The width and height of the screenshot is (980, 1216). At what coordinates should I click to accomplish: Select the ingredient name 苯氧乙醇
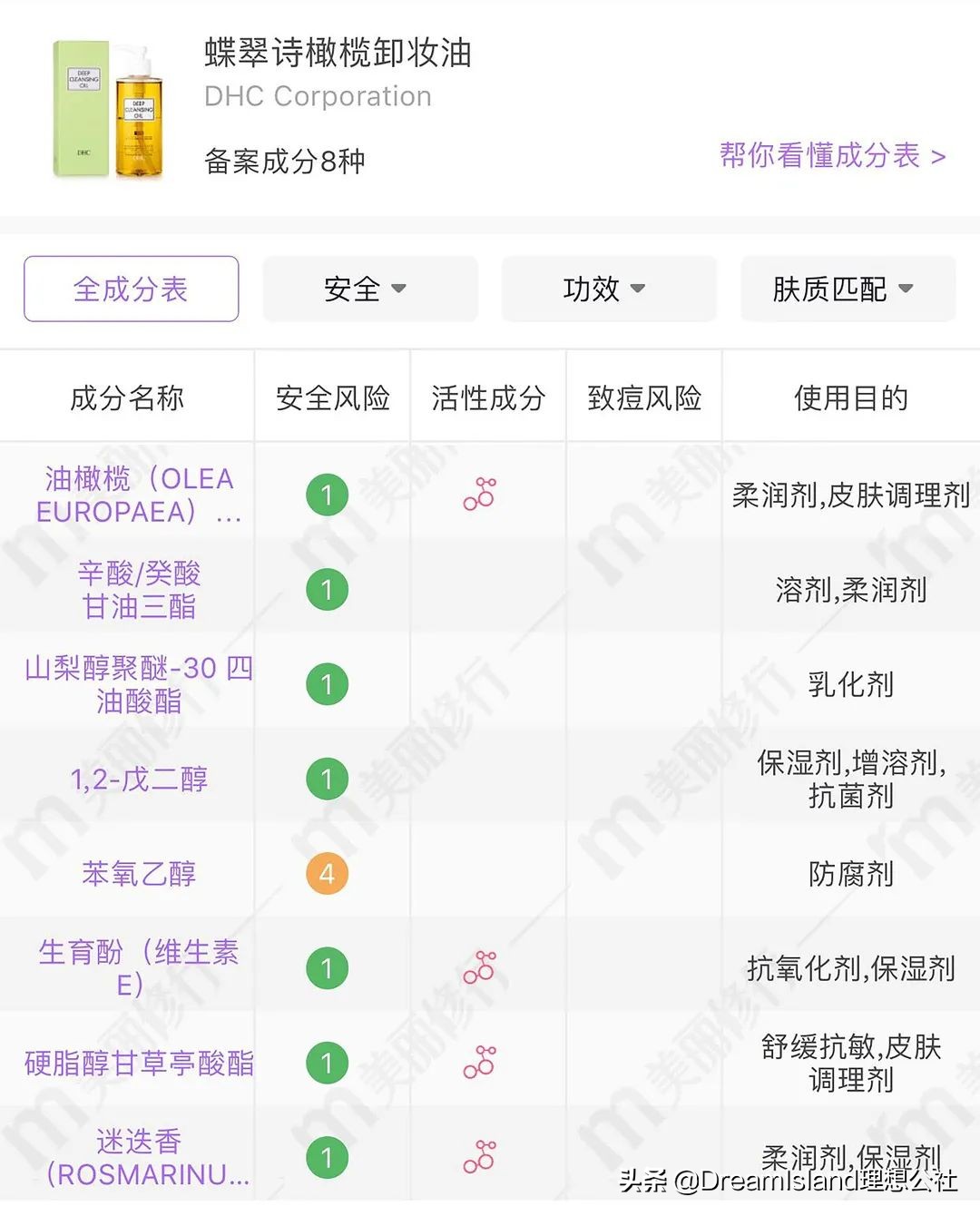tap(138, 875)
